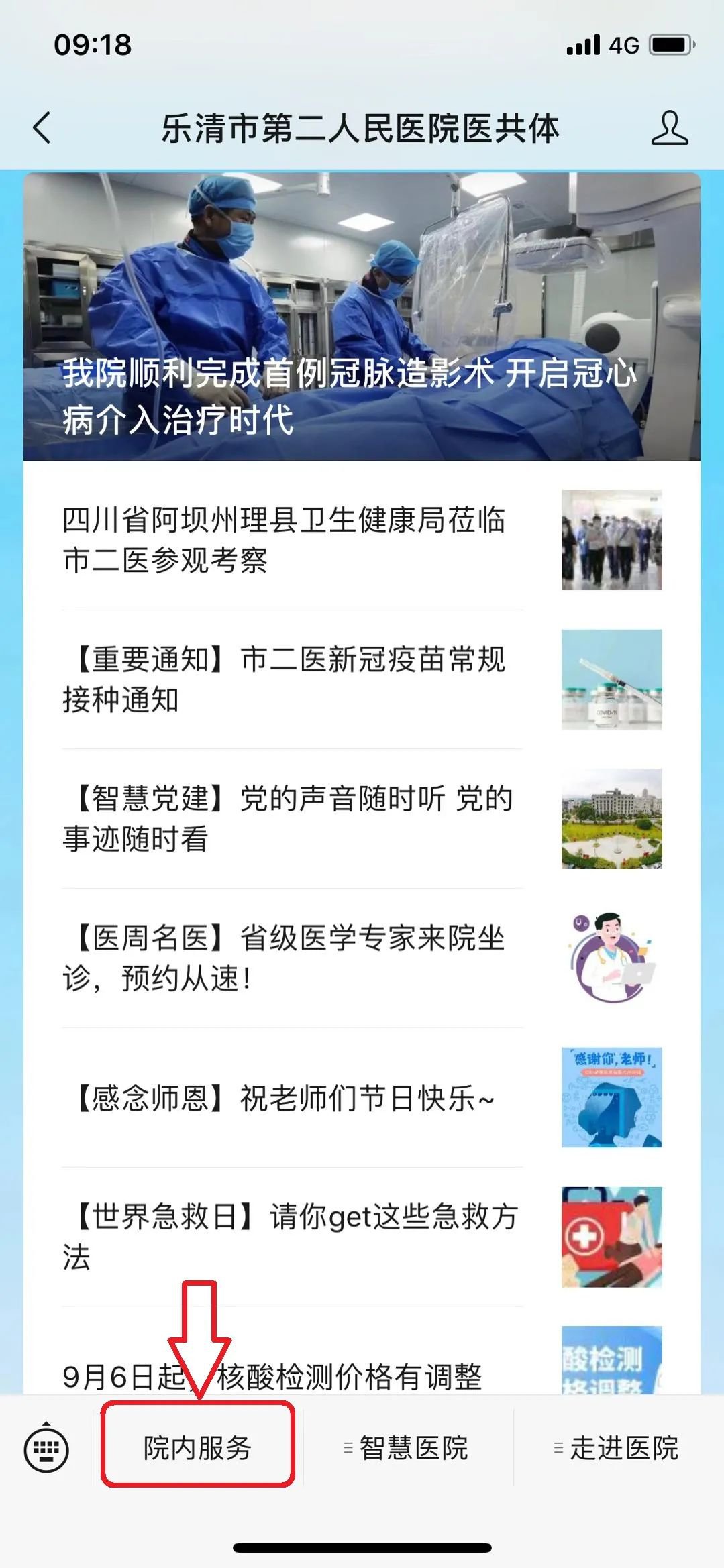Go back from the hospital account page

click(x=42, y=127)
